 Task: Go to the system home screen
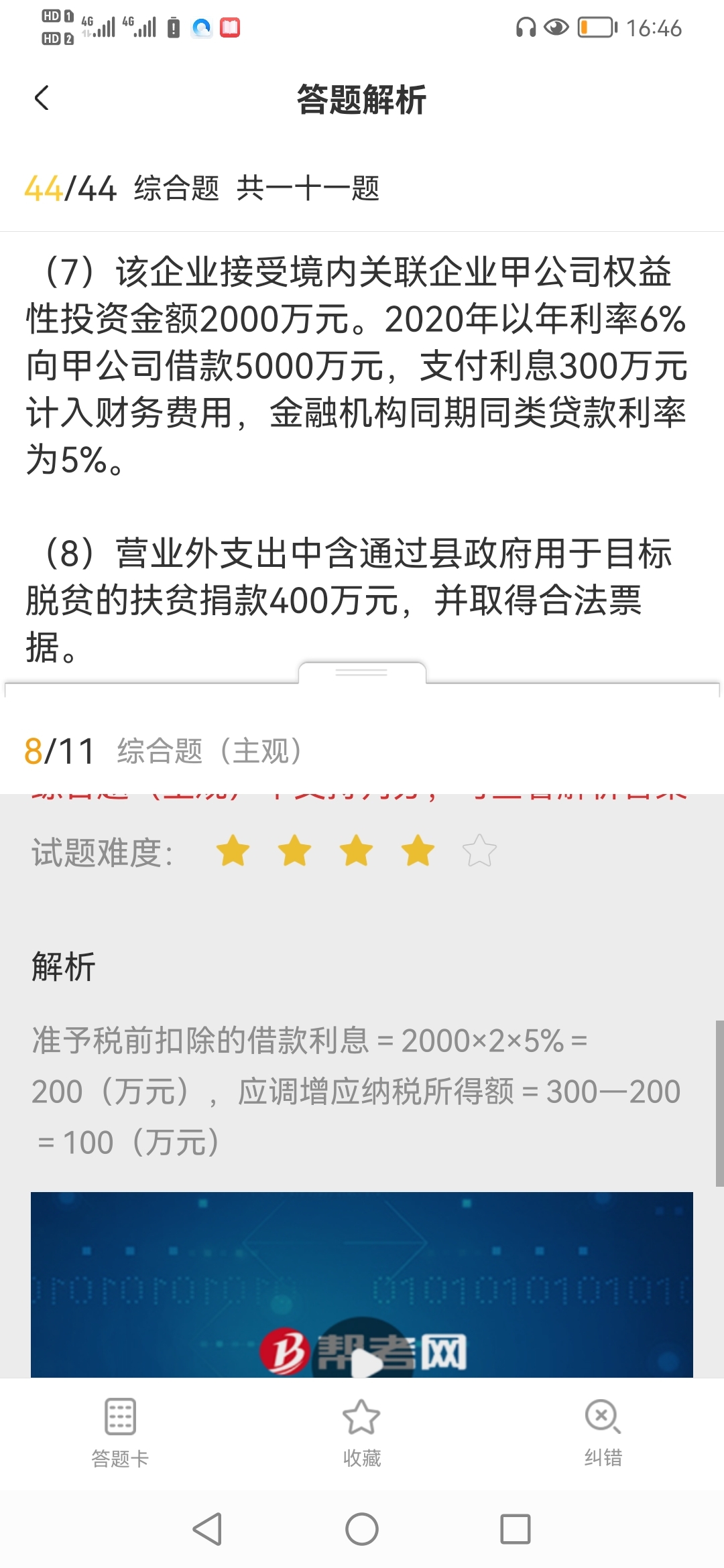362,1529
